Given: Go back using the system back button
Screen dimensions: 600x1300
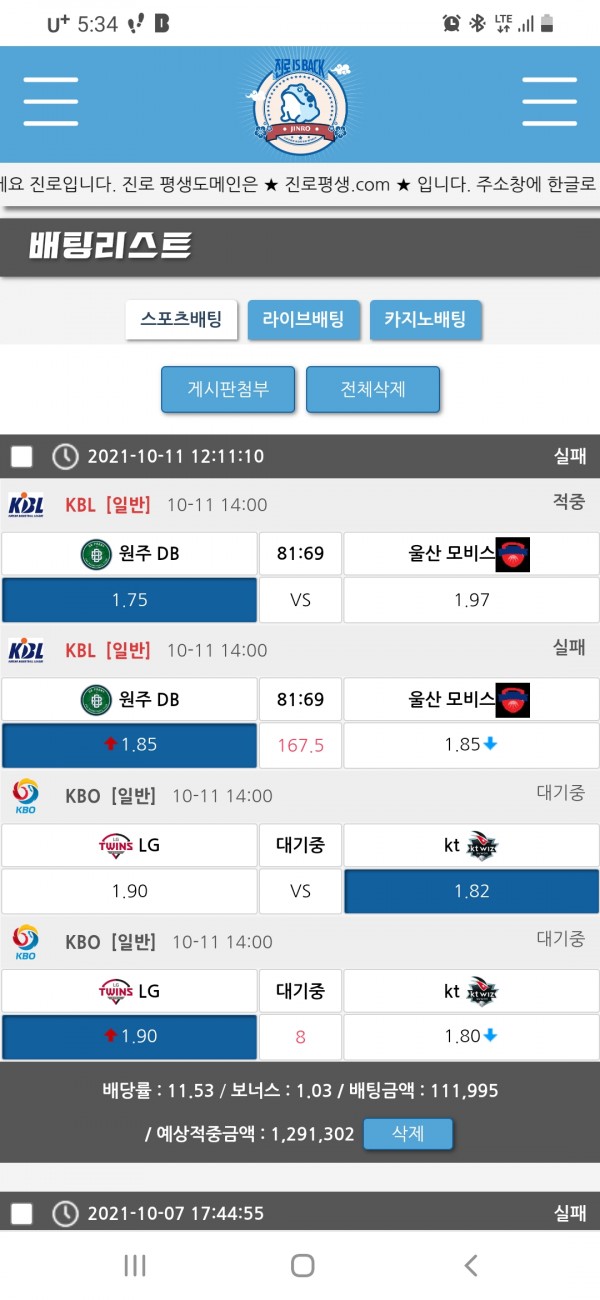Looking at the screenshot, I should (x=470, y=1266).
